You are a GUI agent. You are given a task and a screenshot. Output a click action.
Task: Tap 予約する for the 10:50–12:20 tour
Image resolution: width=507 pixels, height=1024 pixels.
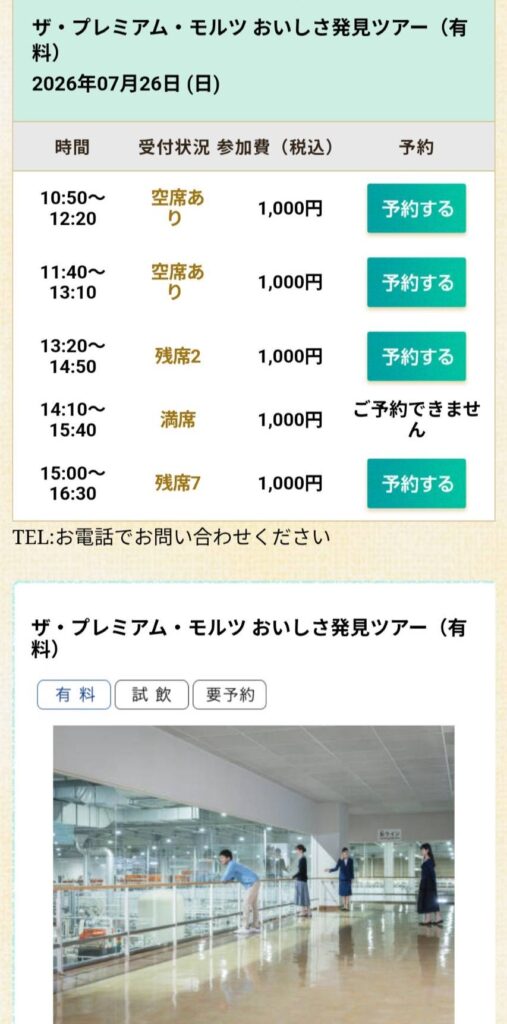pyautogui.click(x=416, y=208)
